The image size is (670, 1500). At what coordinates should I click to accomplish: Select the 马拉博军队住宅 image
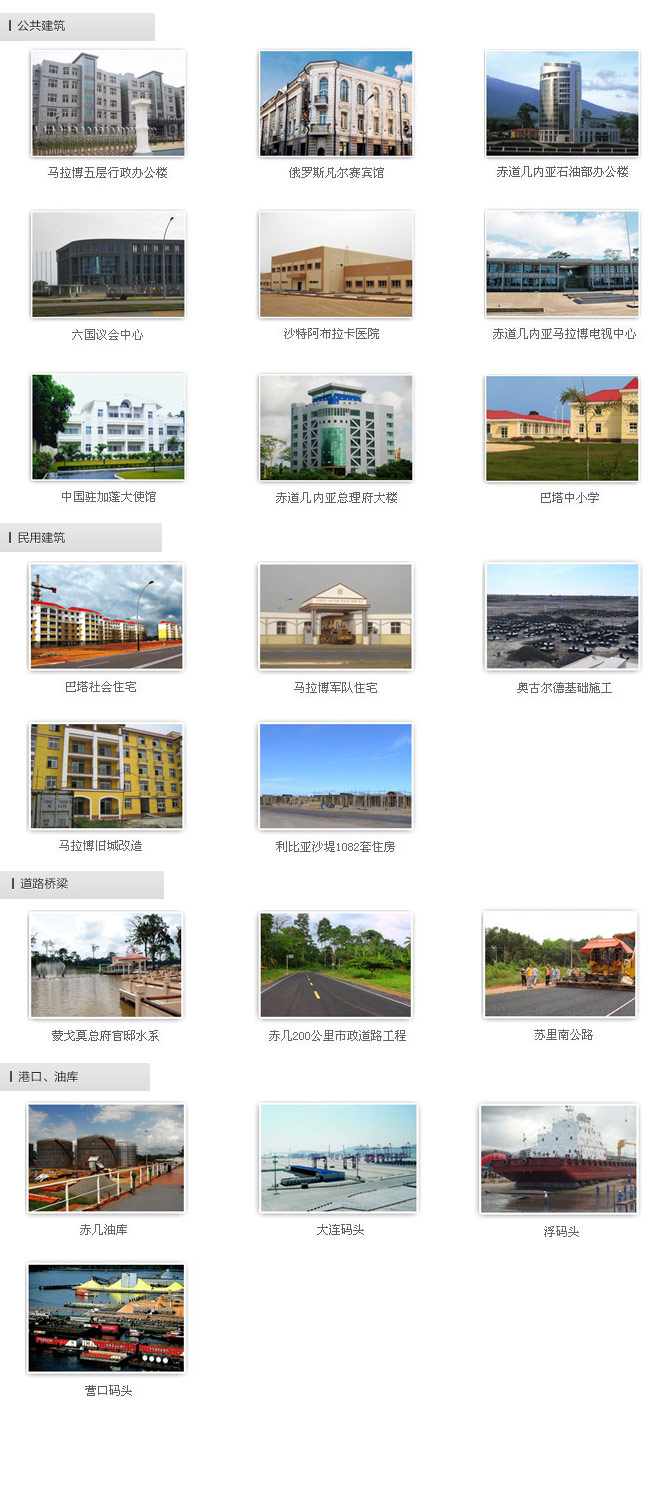point(336,616)
